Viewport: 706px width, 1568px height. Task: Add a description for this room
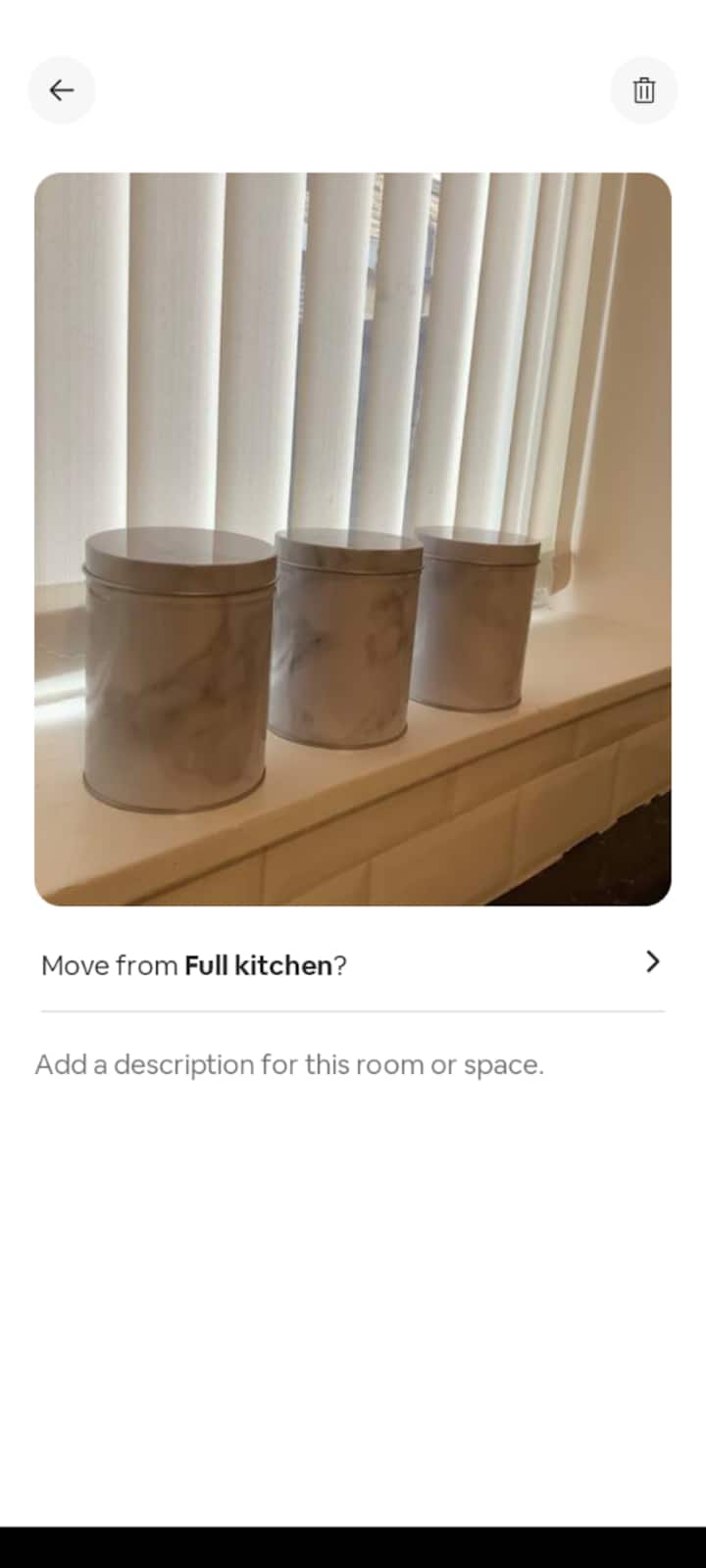click(x=290, y=1064)
